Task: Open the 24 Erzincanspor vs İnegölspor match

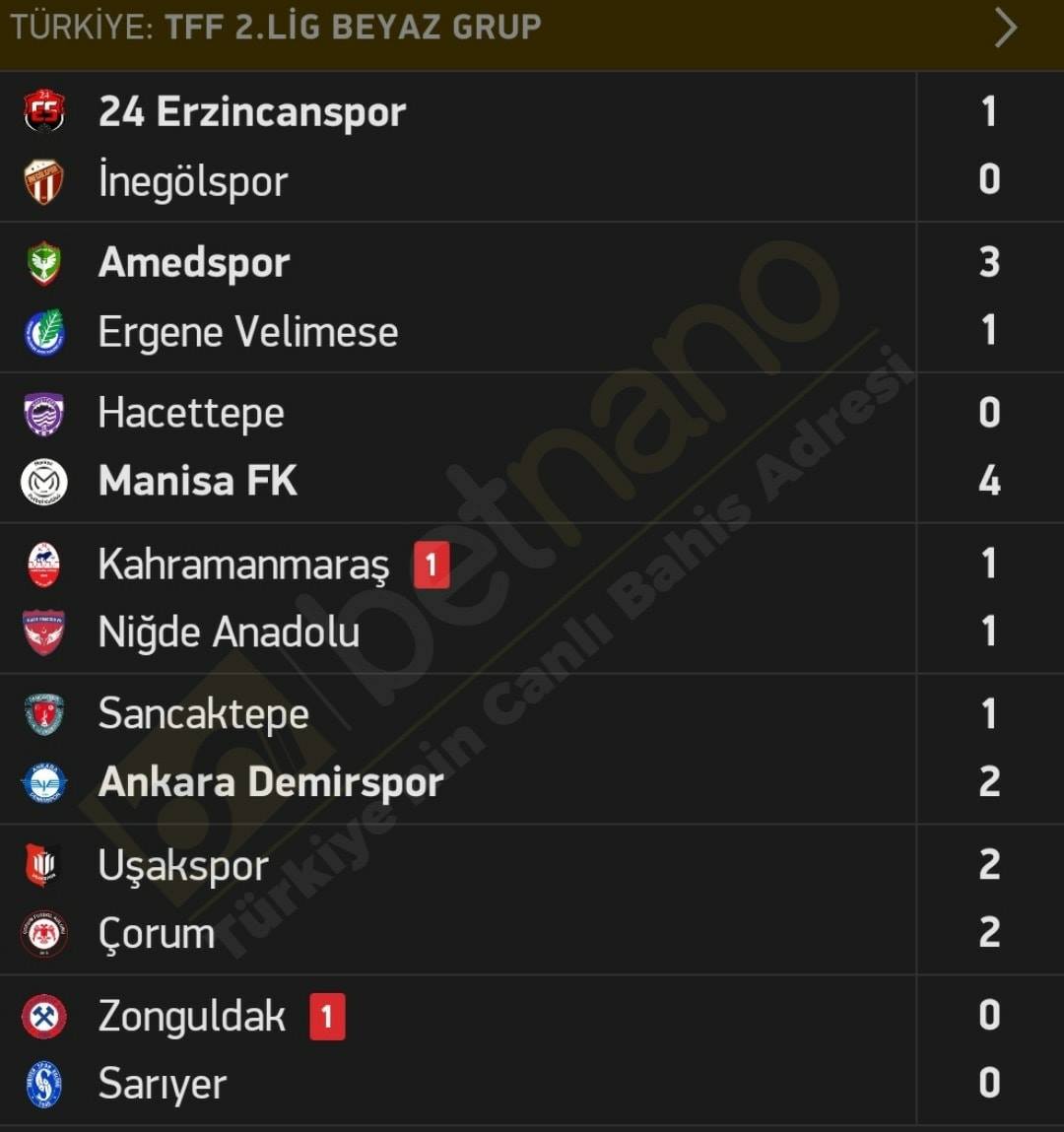Action: 458,146
